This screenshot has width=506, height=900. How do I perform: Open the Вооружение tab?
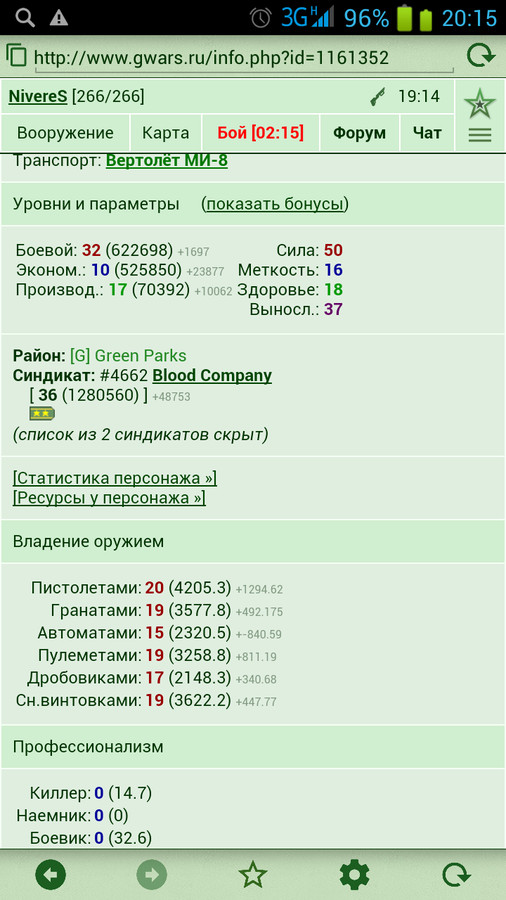pyautogui.click(x=65, y=133)
